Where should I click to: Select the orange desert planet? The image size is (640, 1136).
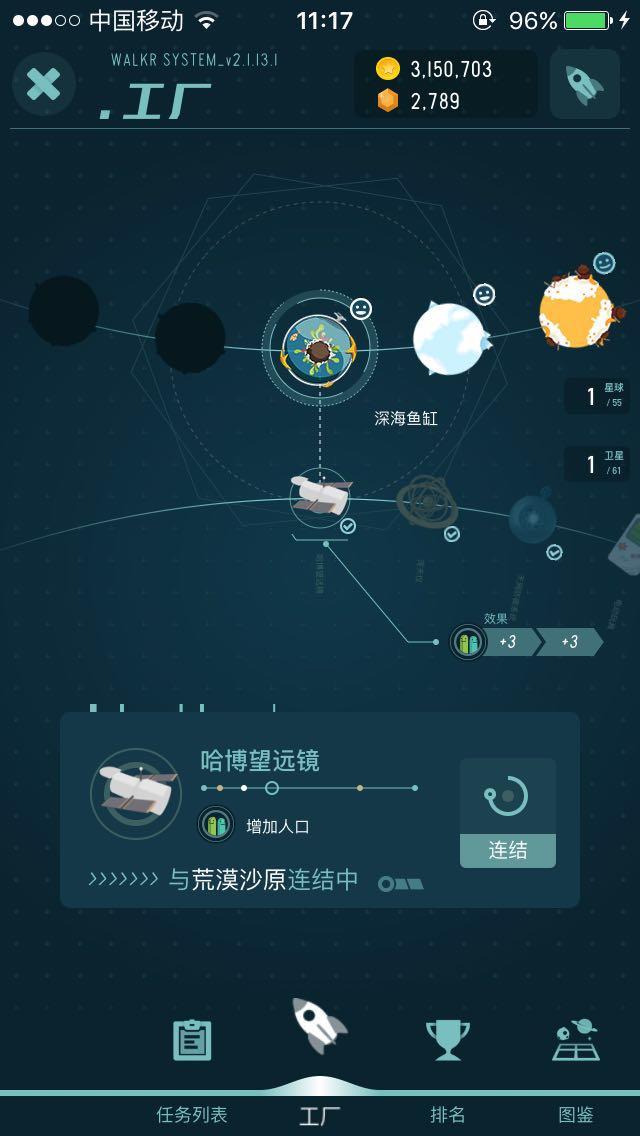coord(576,311)
